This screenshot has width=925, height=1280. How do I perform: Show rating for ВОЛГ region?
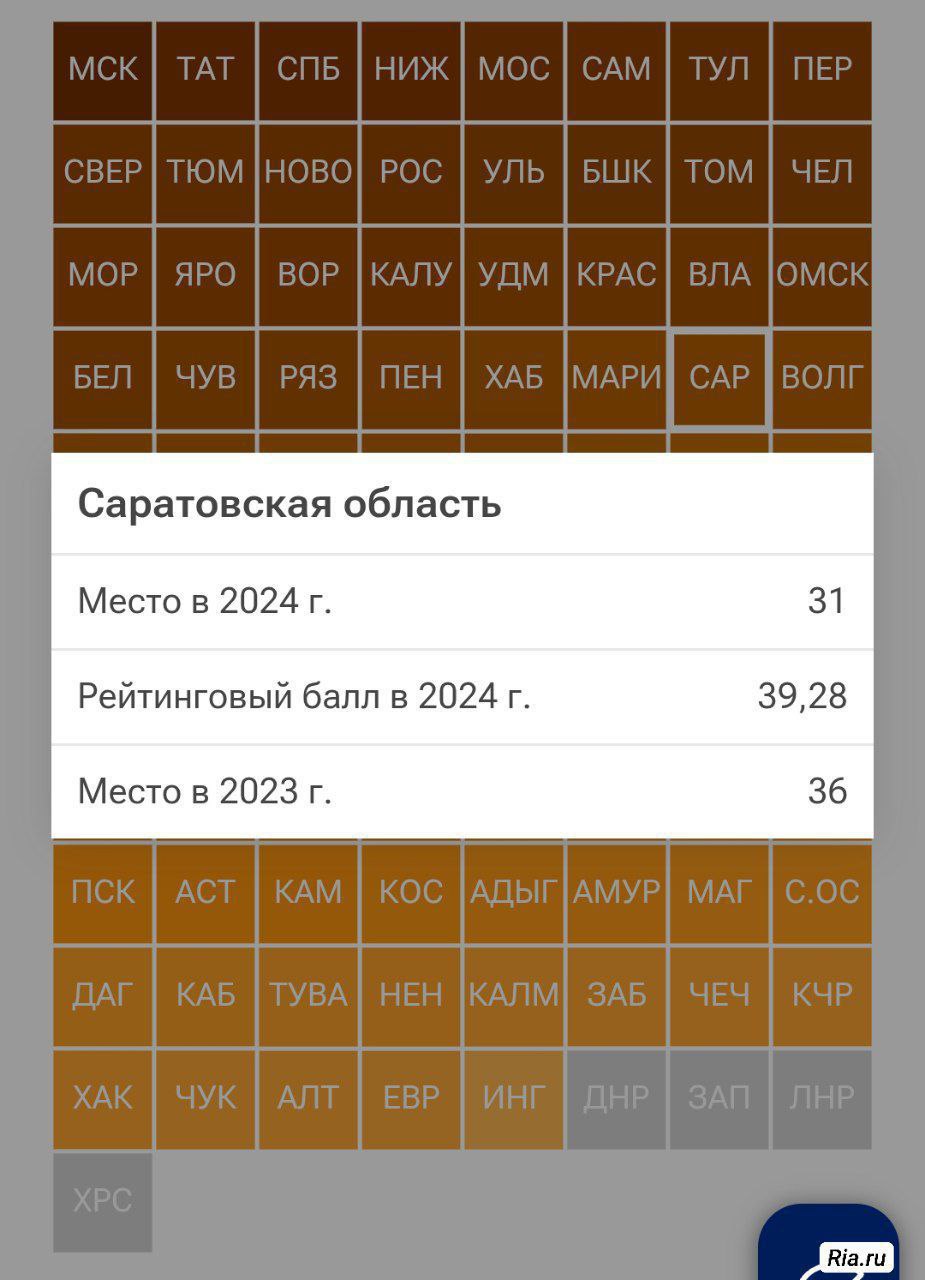822,378
